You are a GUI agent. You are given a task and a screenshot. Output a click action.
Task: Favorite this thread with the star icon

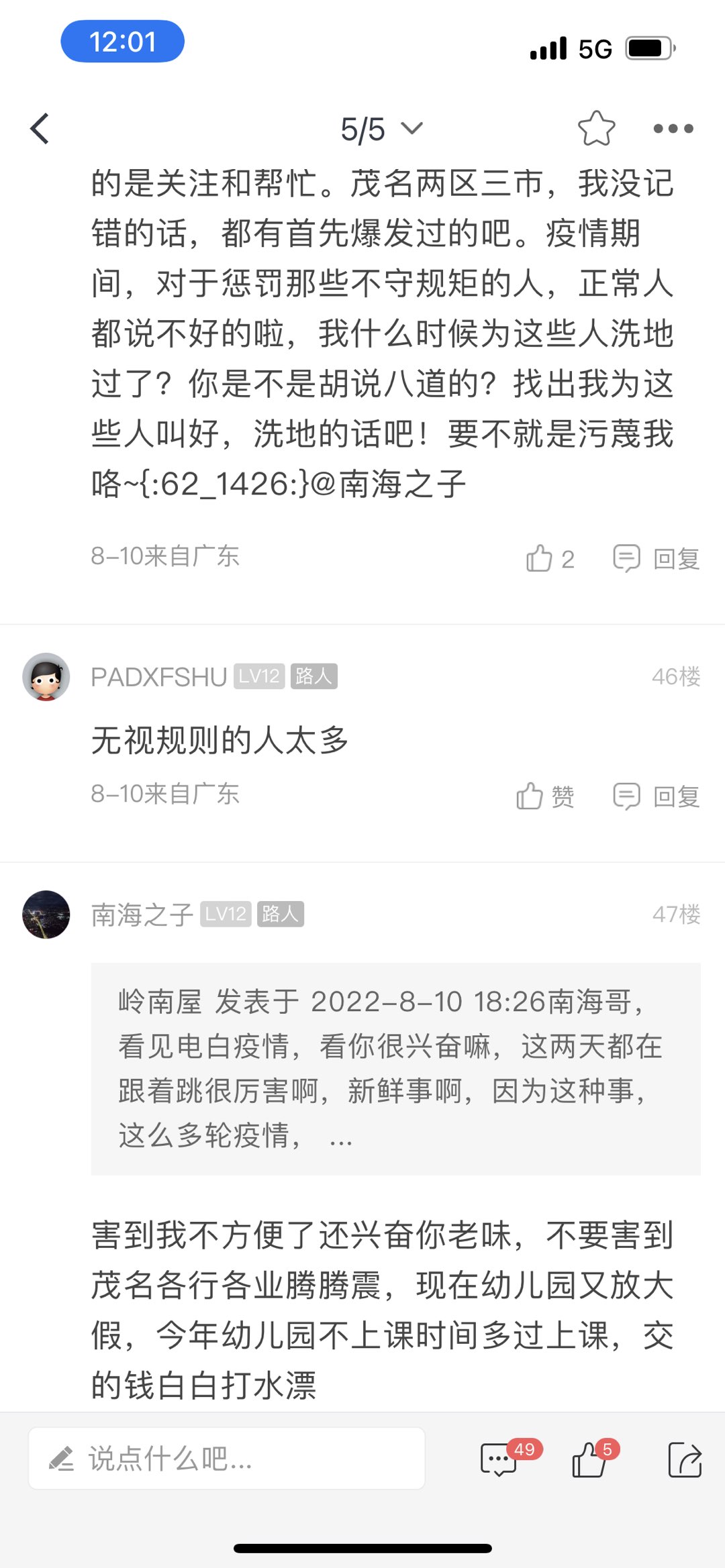click(x=596, y=128)
